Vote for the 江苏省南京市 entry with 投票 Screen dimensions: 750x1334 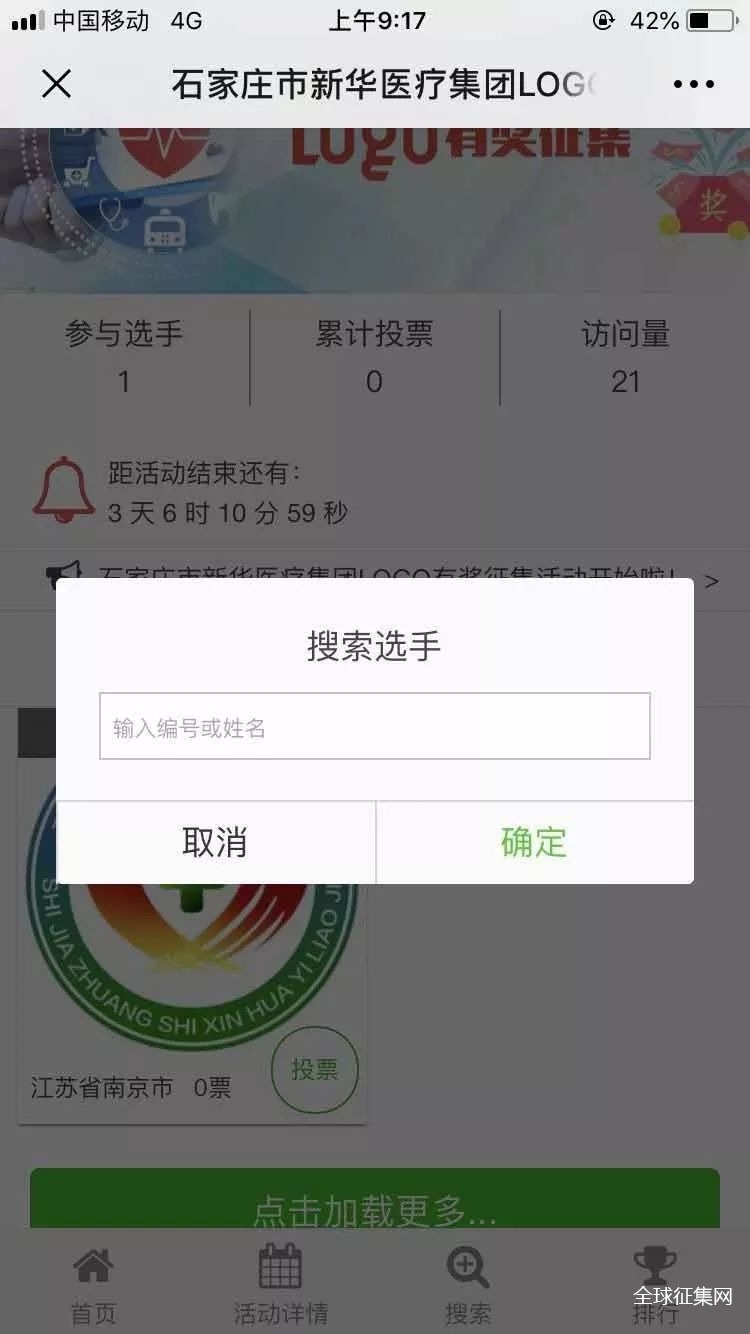(314, 1070)
